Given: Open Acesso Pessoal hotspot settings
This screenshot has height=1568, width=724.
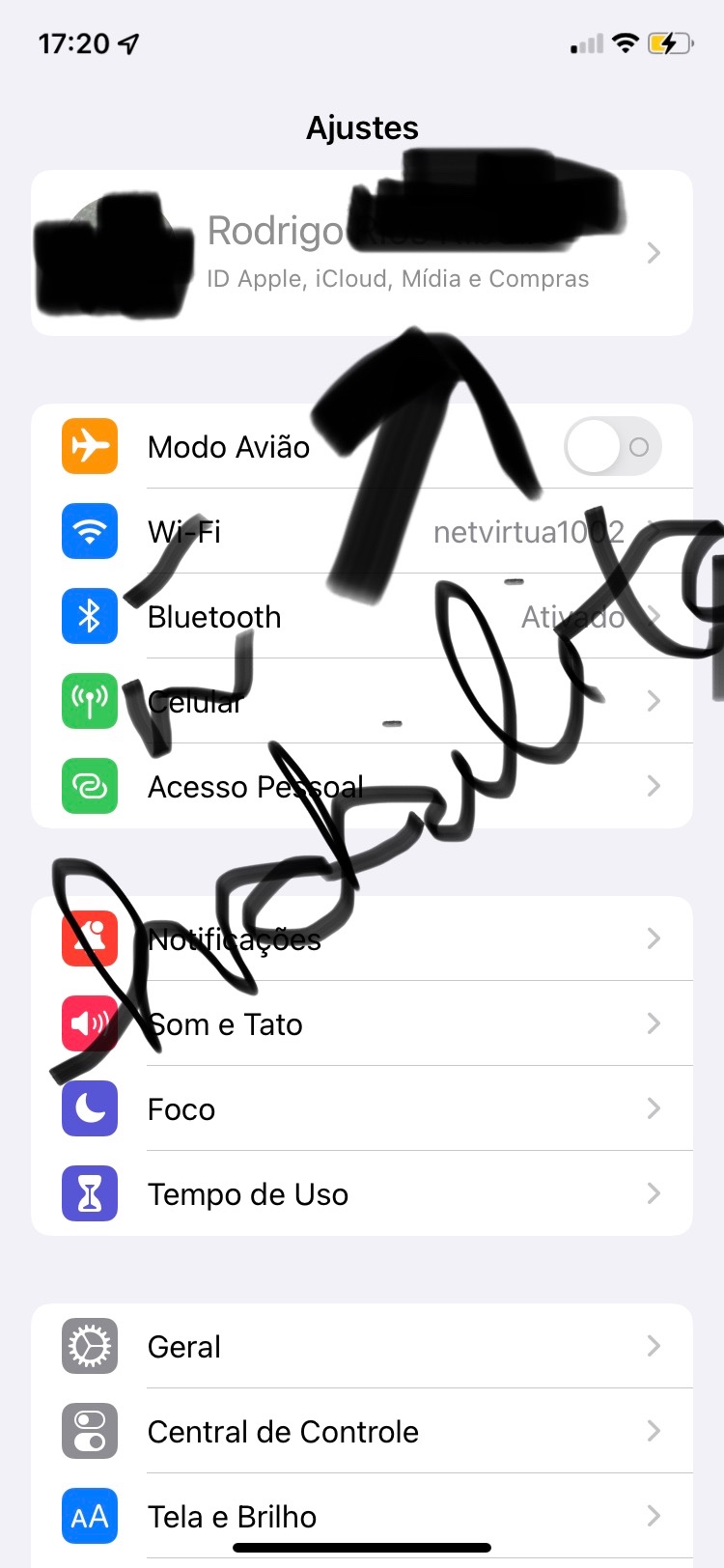Looking at the screenshot, I should pos(362,786).
